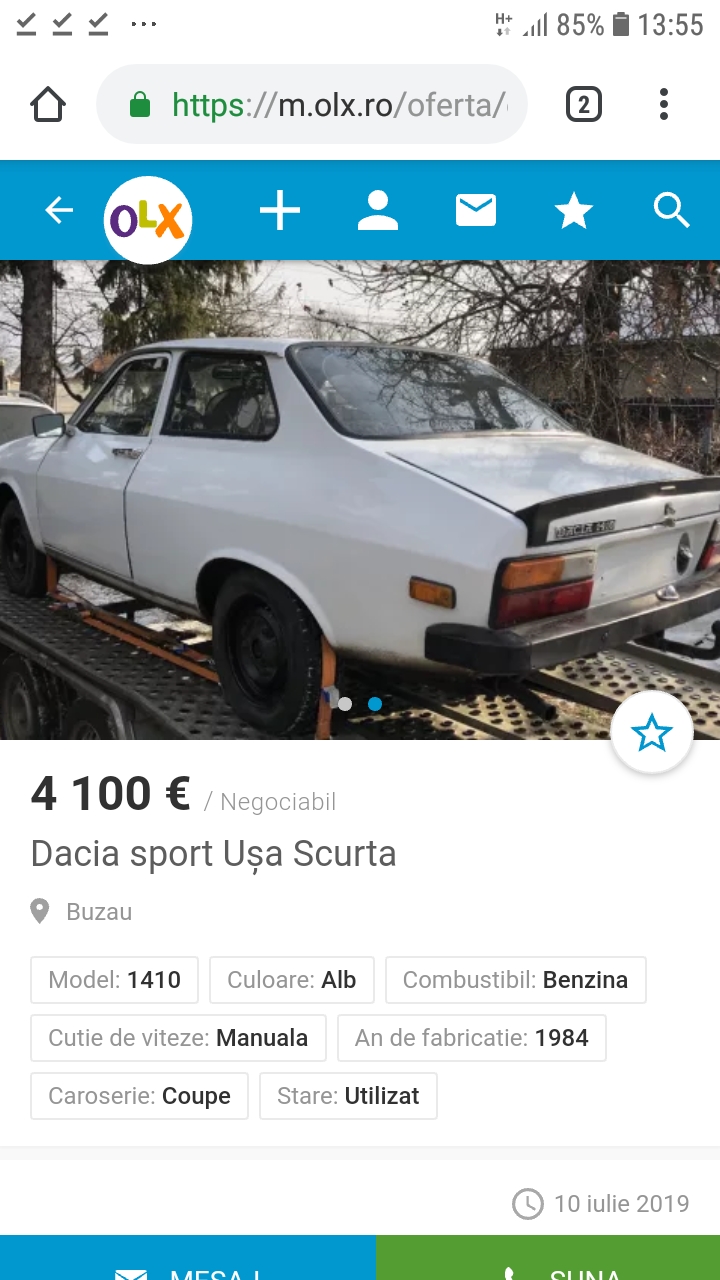Open saved ads star in header
The image size is (720, 1280).
click(574, 211)
